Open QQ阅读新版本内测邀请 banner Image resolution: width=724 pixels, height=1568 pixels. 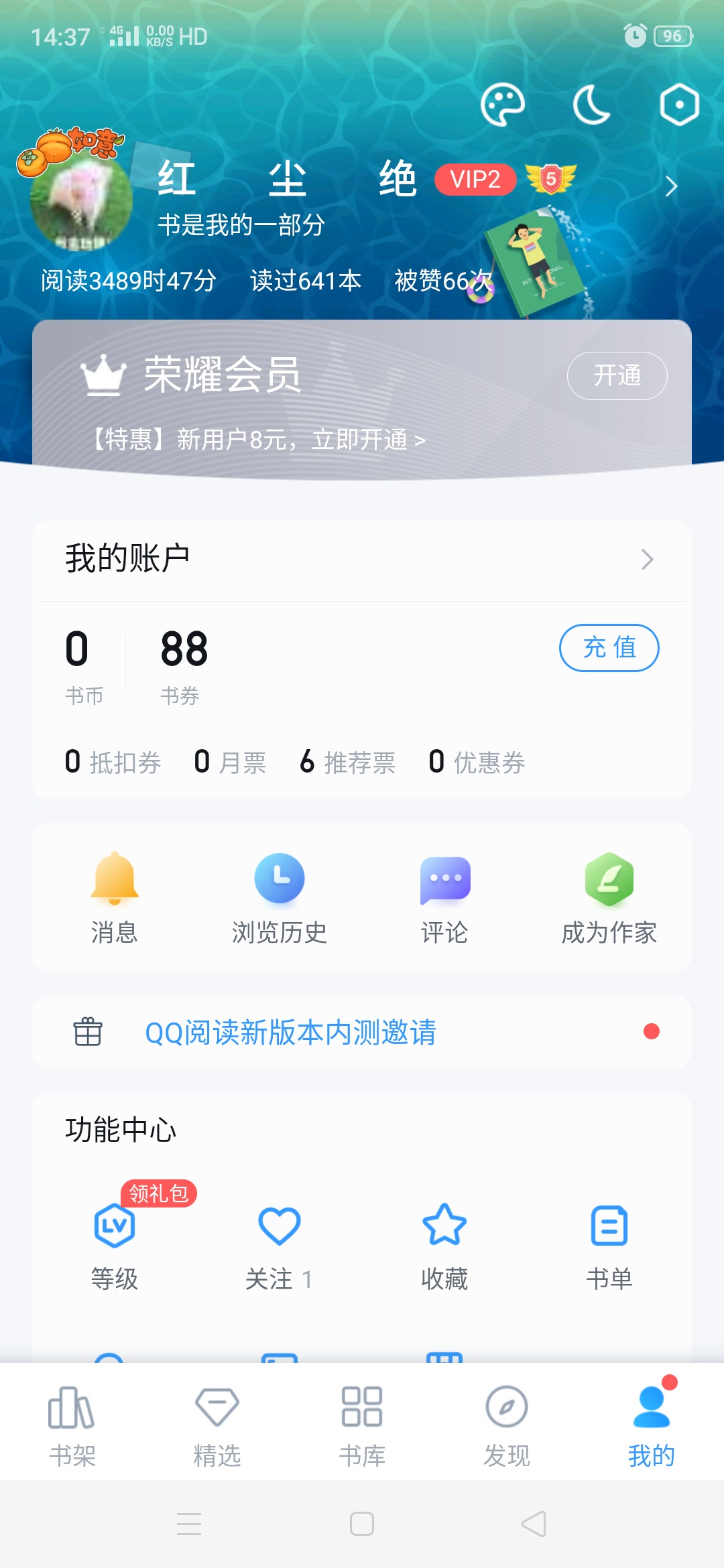pyautogui.click(x=362, y=1032)
